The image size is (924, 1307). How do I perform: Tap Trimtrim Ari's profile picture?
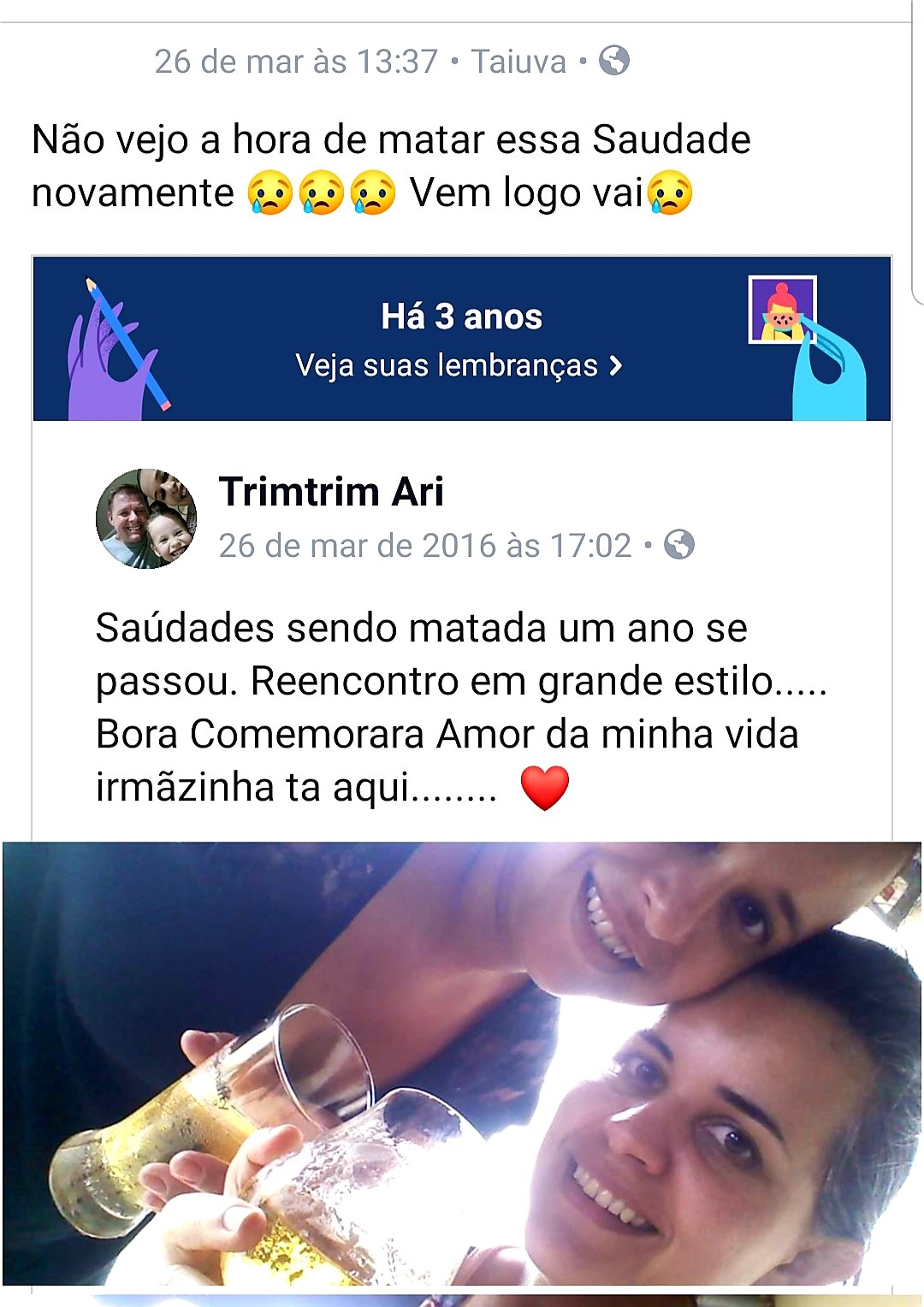(x=146, y=519)
